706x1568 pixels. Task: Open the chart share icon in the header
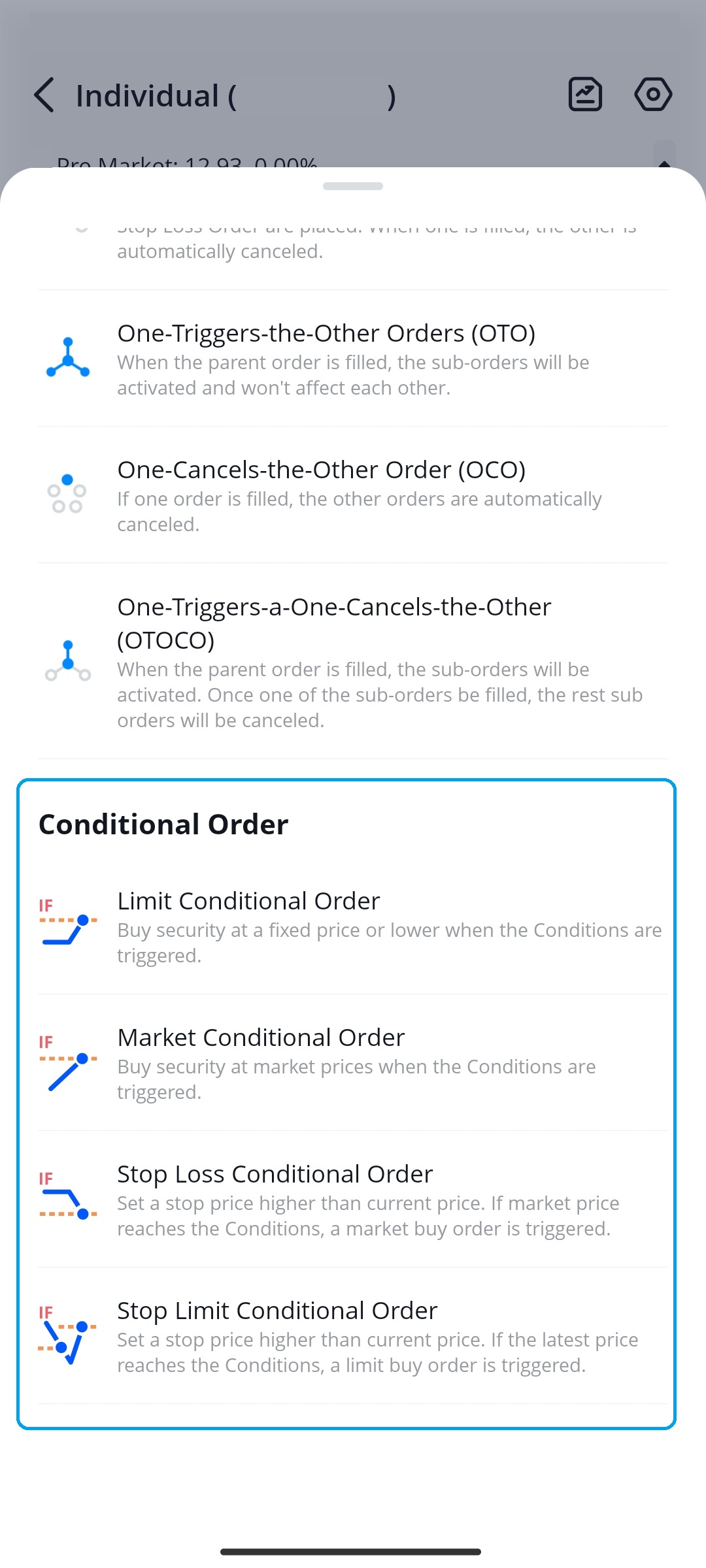click(x=584, y=94)
